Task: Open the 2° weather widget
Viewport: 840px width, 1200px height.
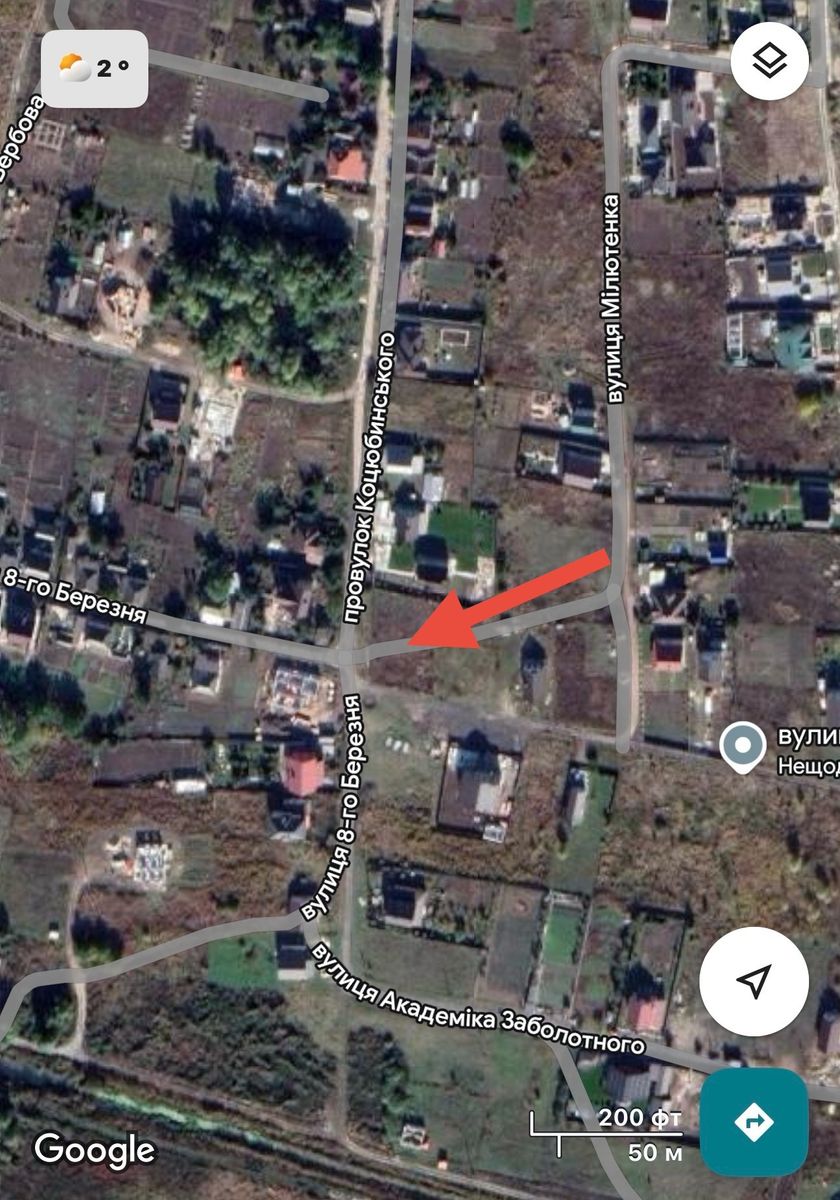Action: tap(95, 68)
